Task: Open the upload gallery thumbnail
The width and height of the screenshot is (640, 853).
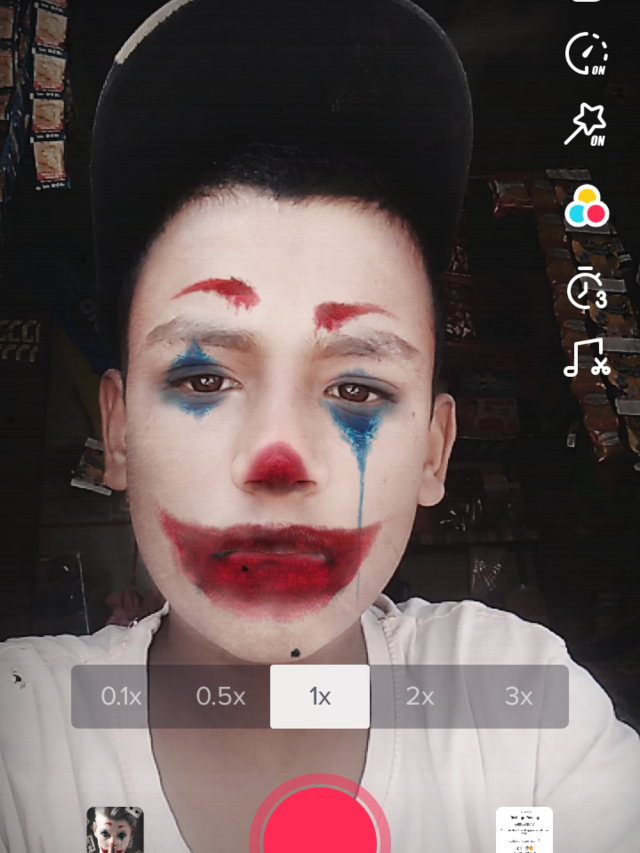Action: point(524,830)
